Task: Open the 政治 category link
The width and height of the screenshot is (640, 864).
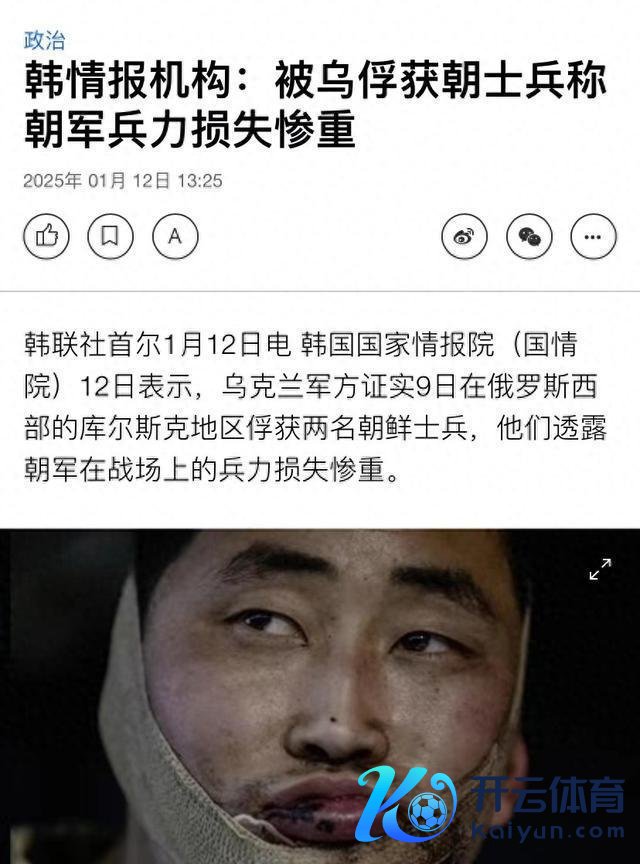Action: [44, 40]
